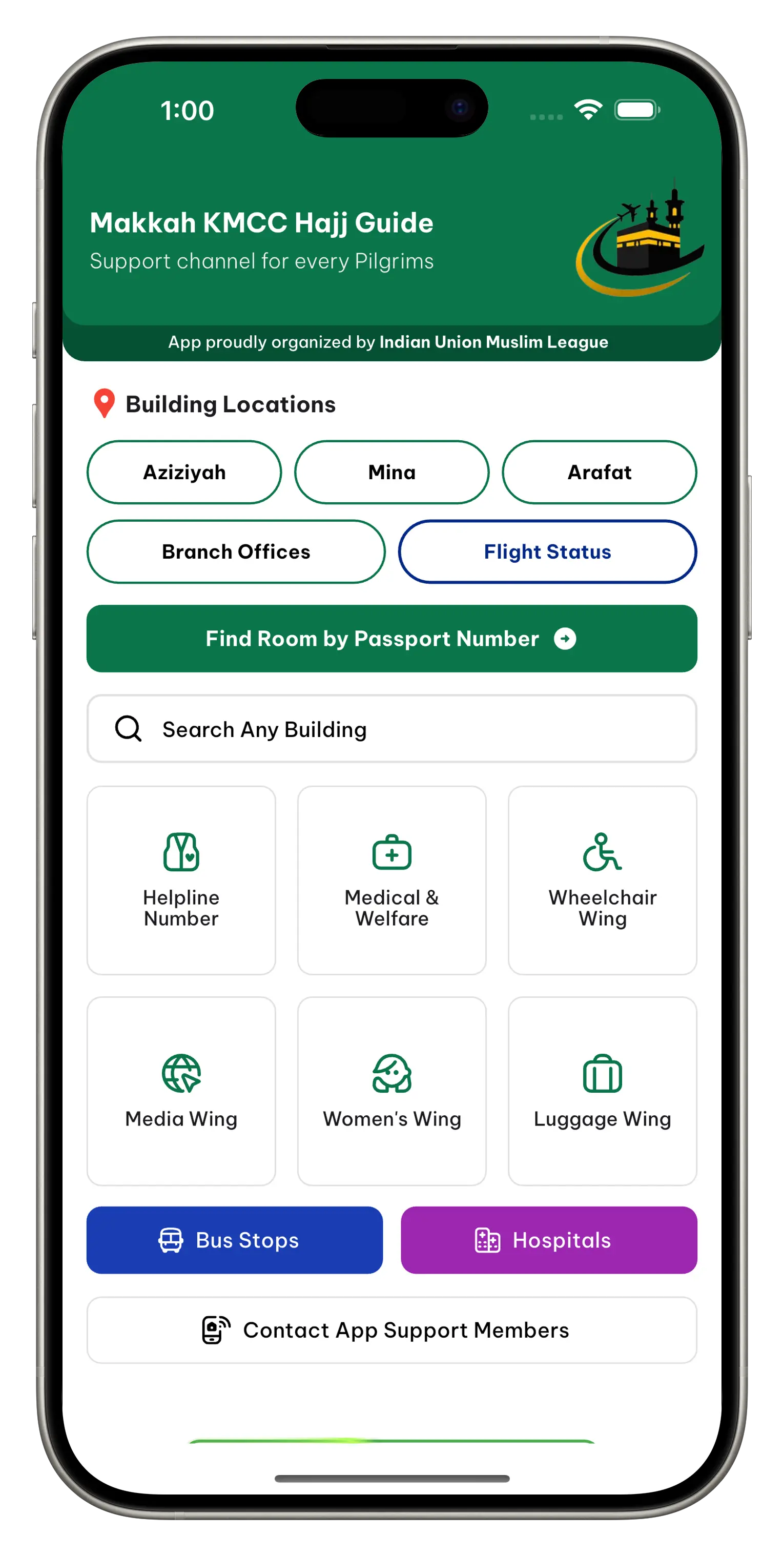This screenshot has width=784, height=1556.
Task: View Bus Stops
Action: point(234,1240)
